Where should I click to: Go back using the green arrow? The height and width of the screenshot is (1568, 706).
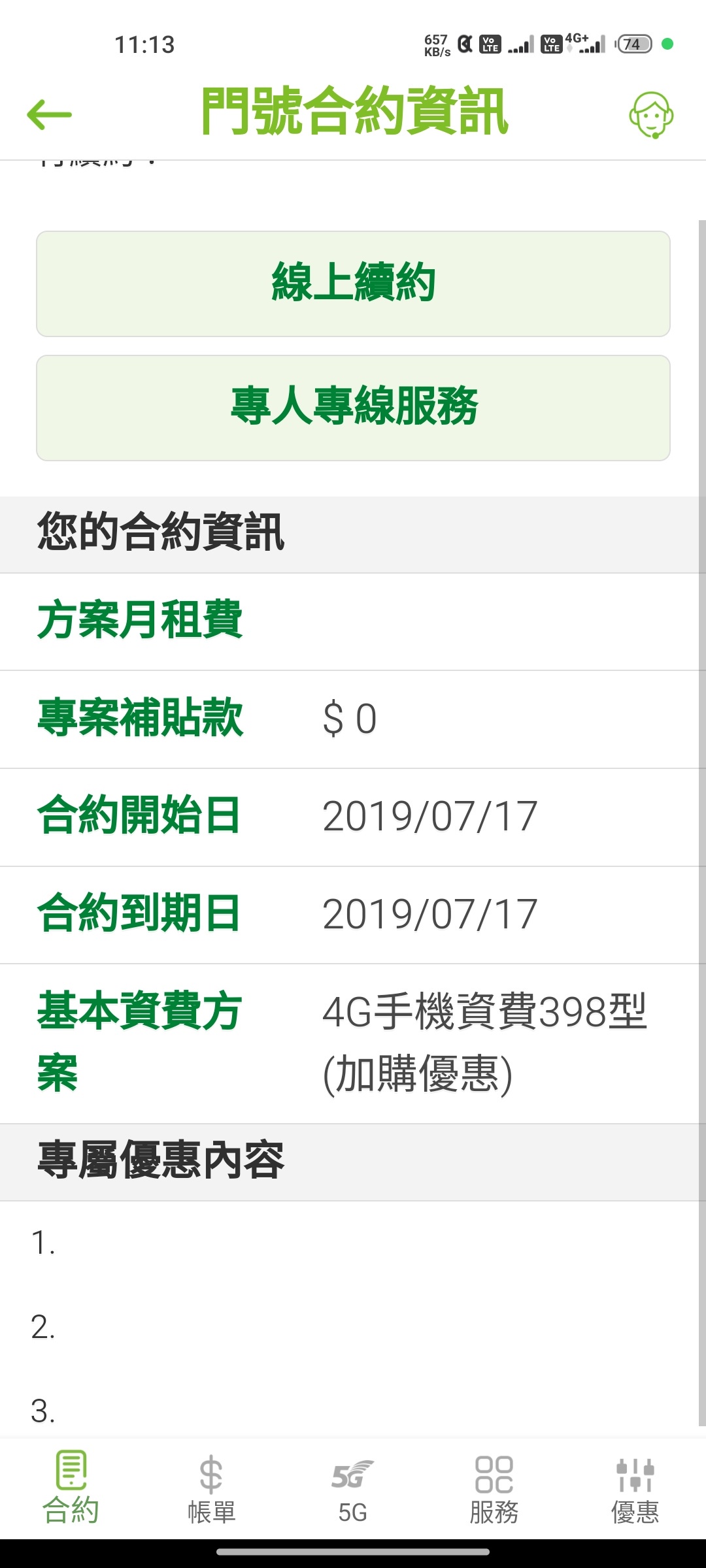click(x=49, y=115)
